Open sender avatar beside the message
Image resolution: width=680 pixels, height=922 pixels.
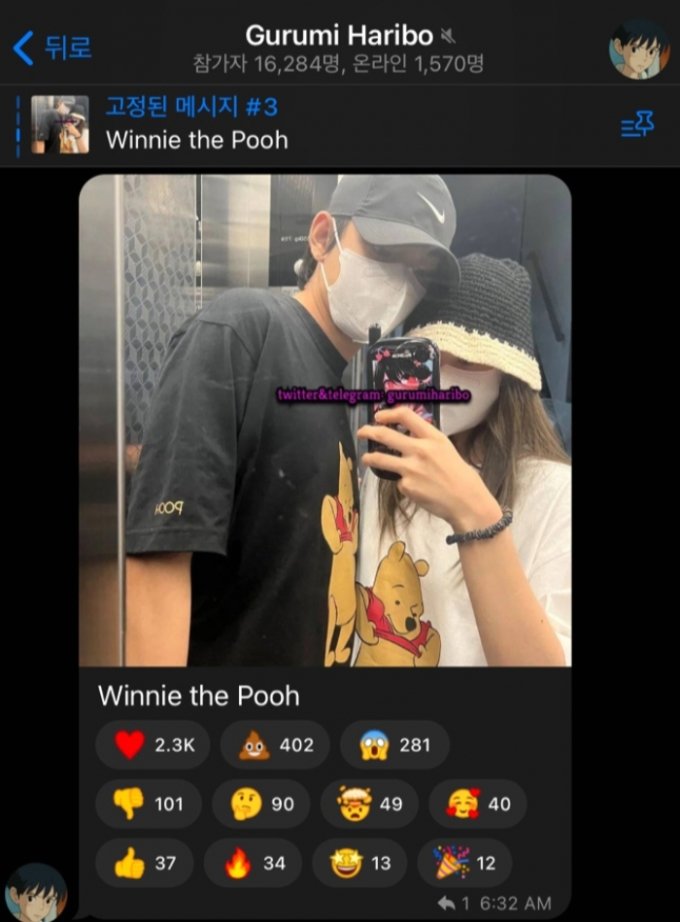point(35,892)
